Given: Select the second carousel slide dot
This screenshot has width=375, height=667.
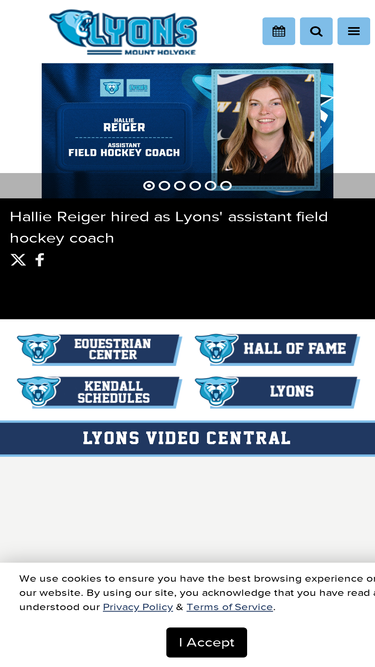Looking at the screenshot, I should click(x=164, y=185).
